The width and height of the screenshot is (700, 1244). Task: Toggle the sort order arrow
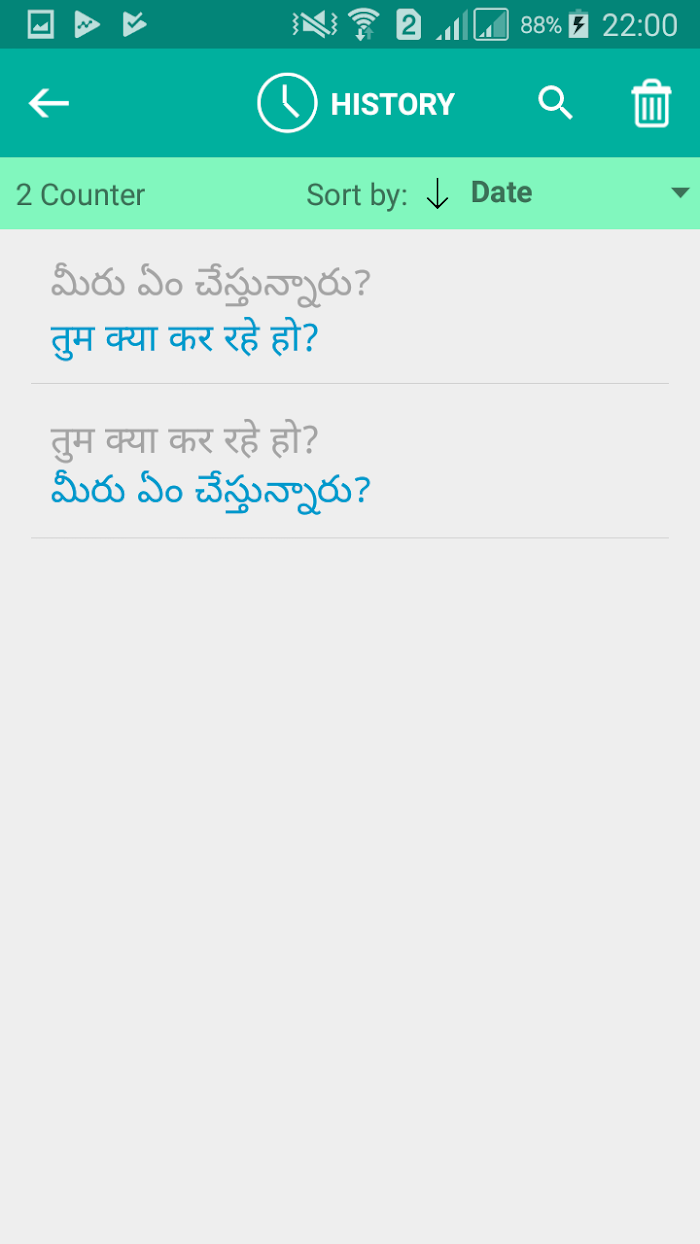(437, 193)
